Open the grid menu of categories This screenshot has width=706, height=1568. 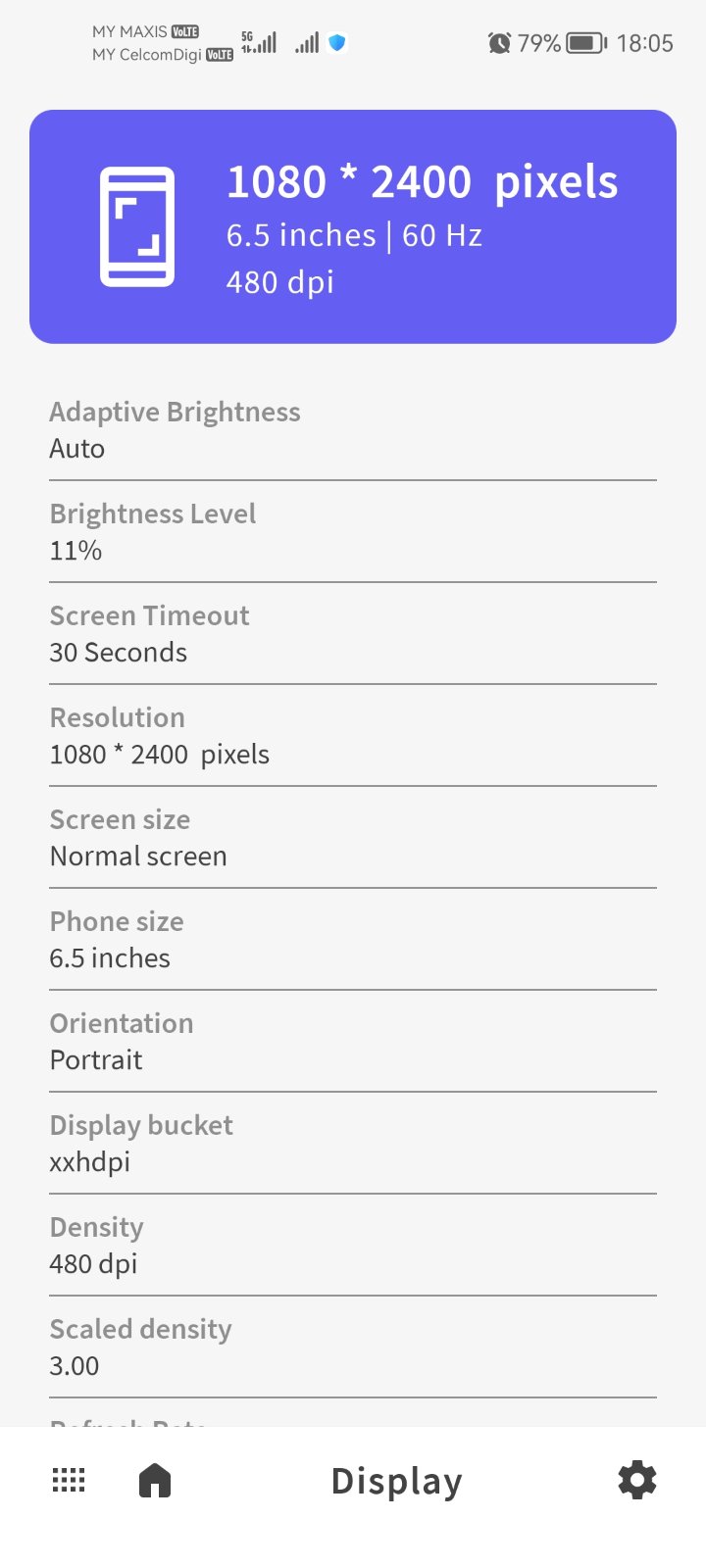pyautogui.click(x=69, y=1480)
